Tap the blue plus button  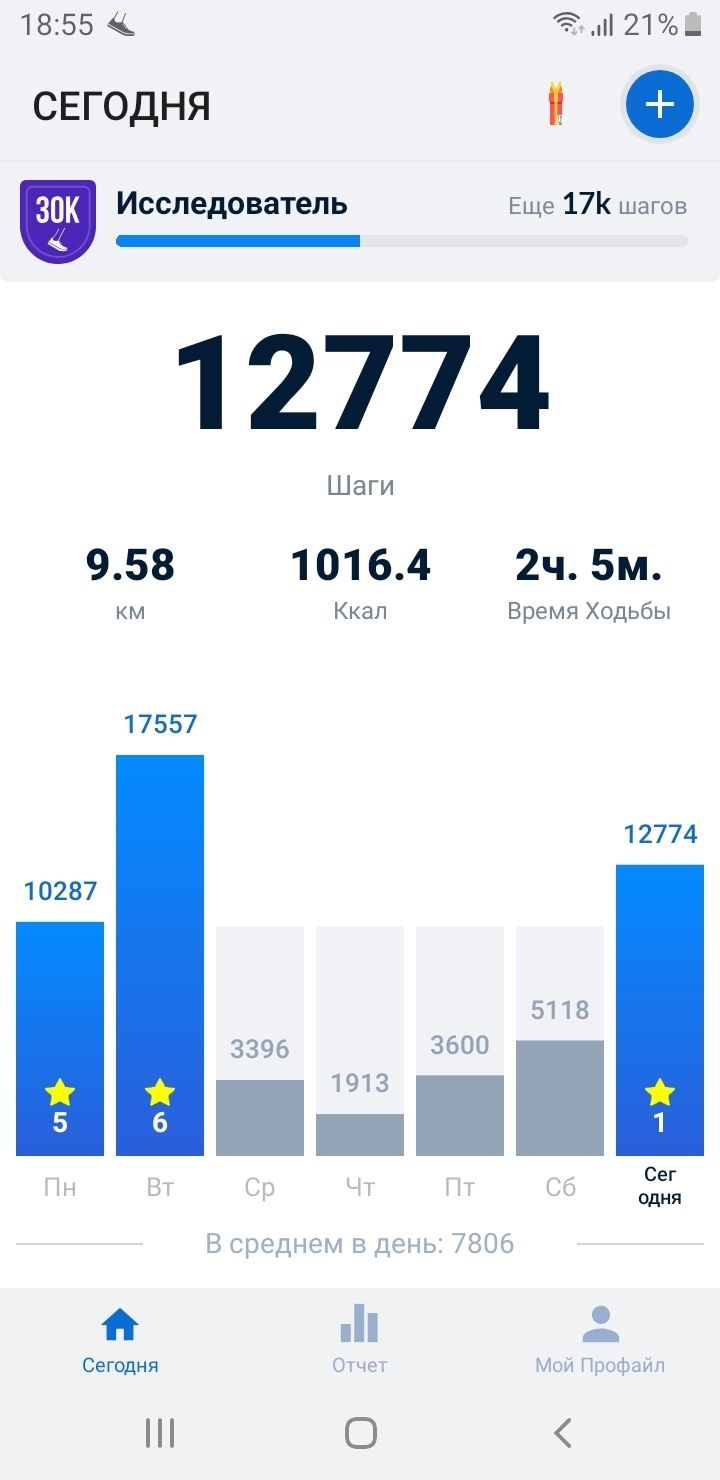(659, 104)
